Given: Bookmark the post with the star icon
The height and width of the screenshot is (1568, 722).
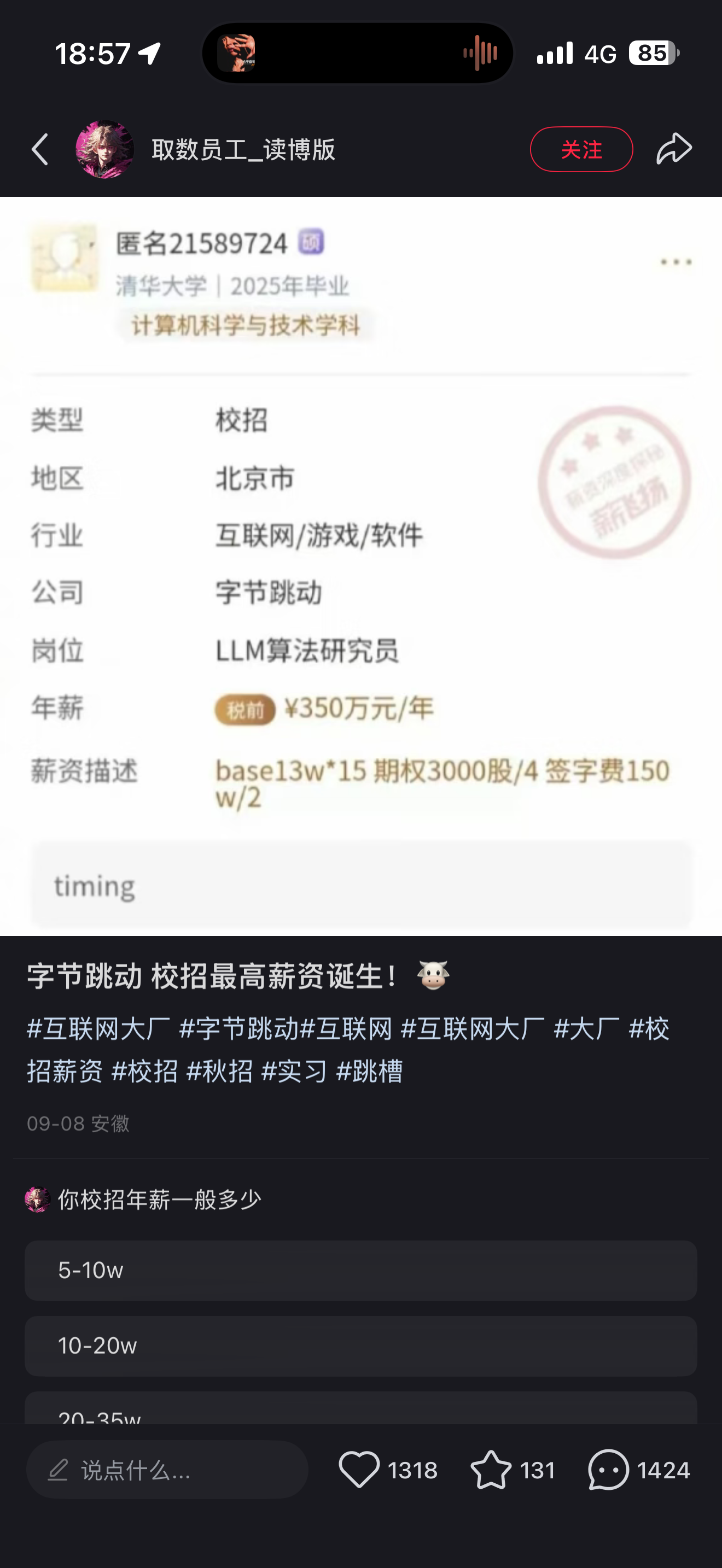Looking at the screenshot, I should [x=491, y=1470].
